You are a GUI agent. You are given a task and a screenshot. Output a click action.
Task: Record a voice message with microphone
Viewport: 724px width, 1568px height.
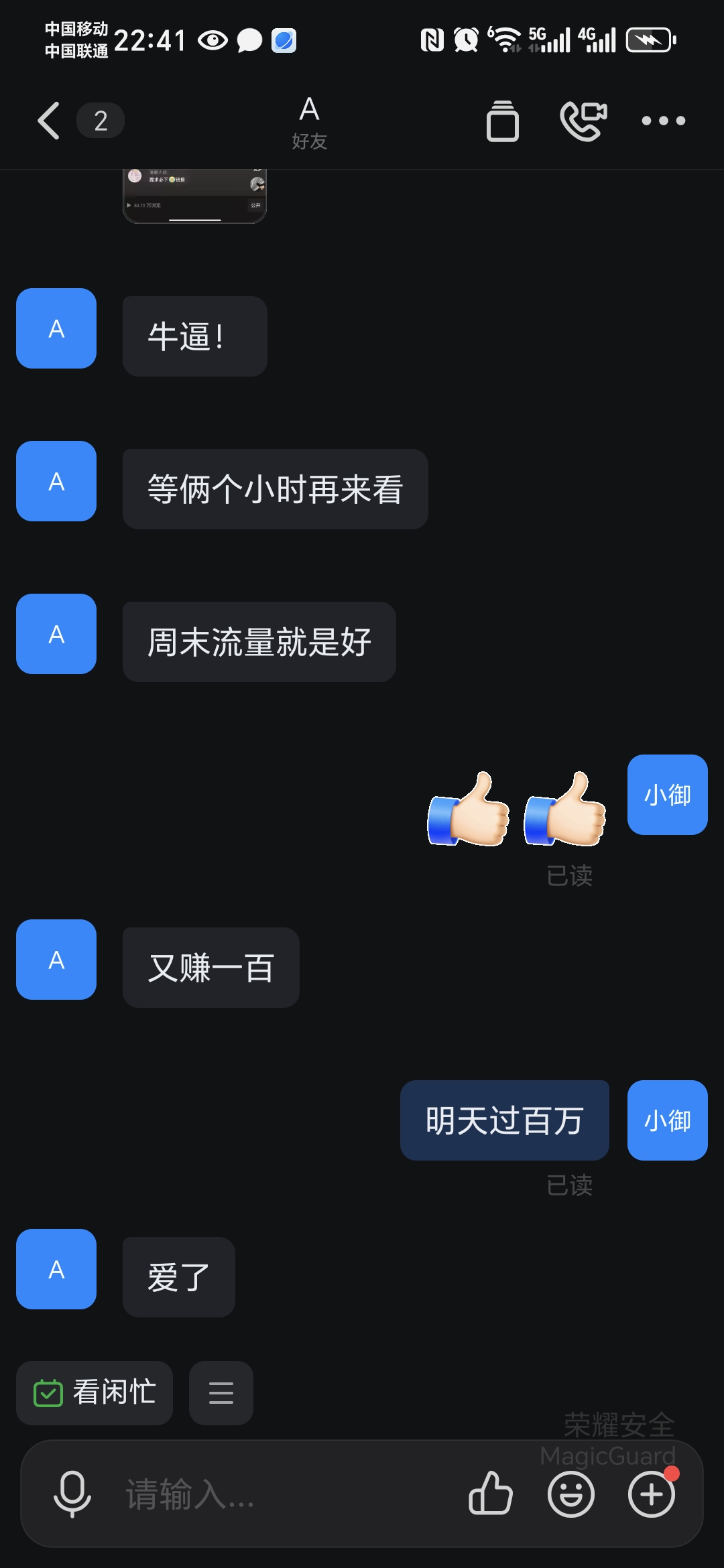pos(72,1494)
